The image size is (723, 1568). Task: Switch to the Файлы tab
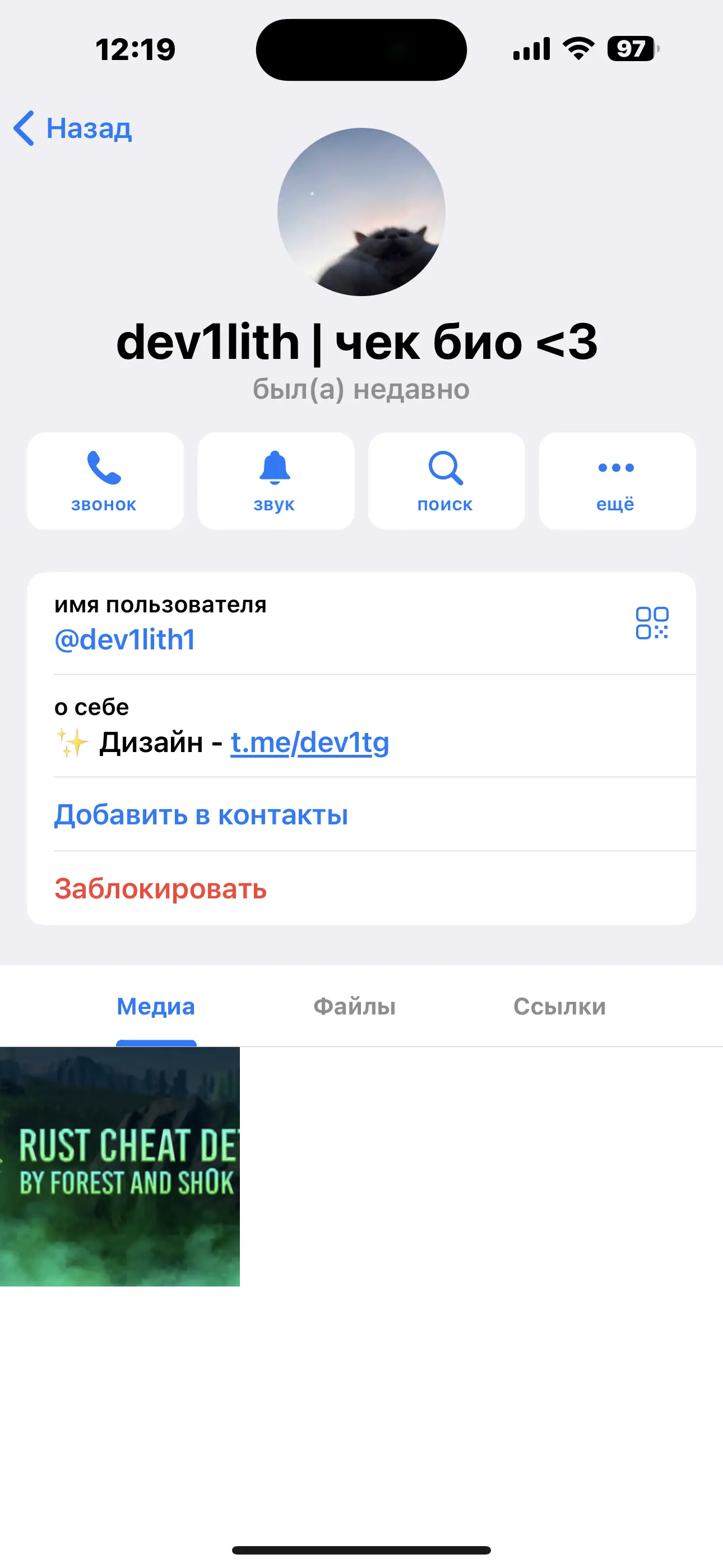click(354, 1006)
